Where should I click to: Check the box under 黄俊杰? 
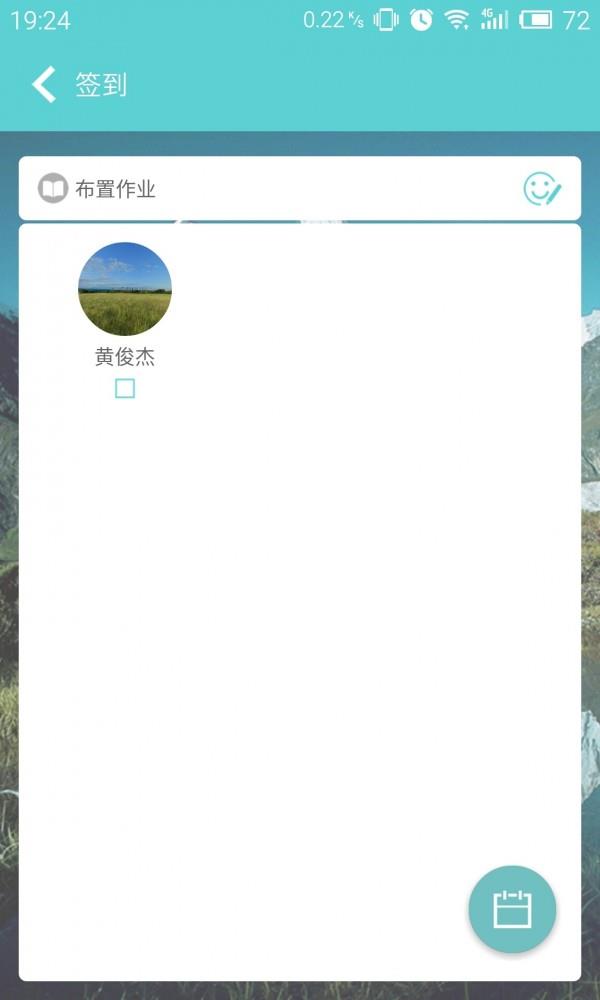point(125,389)
